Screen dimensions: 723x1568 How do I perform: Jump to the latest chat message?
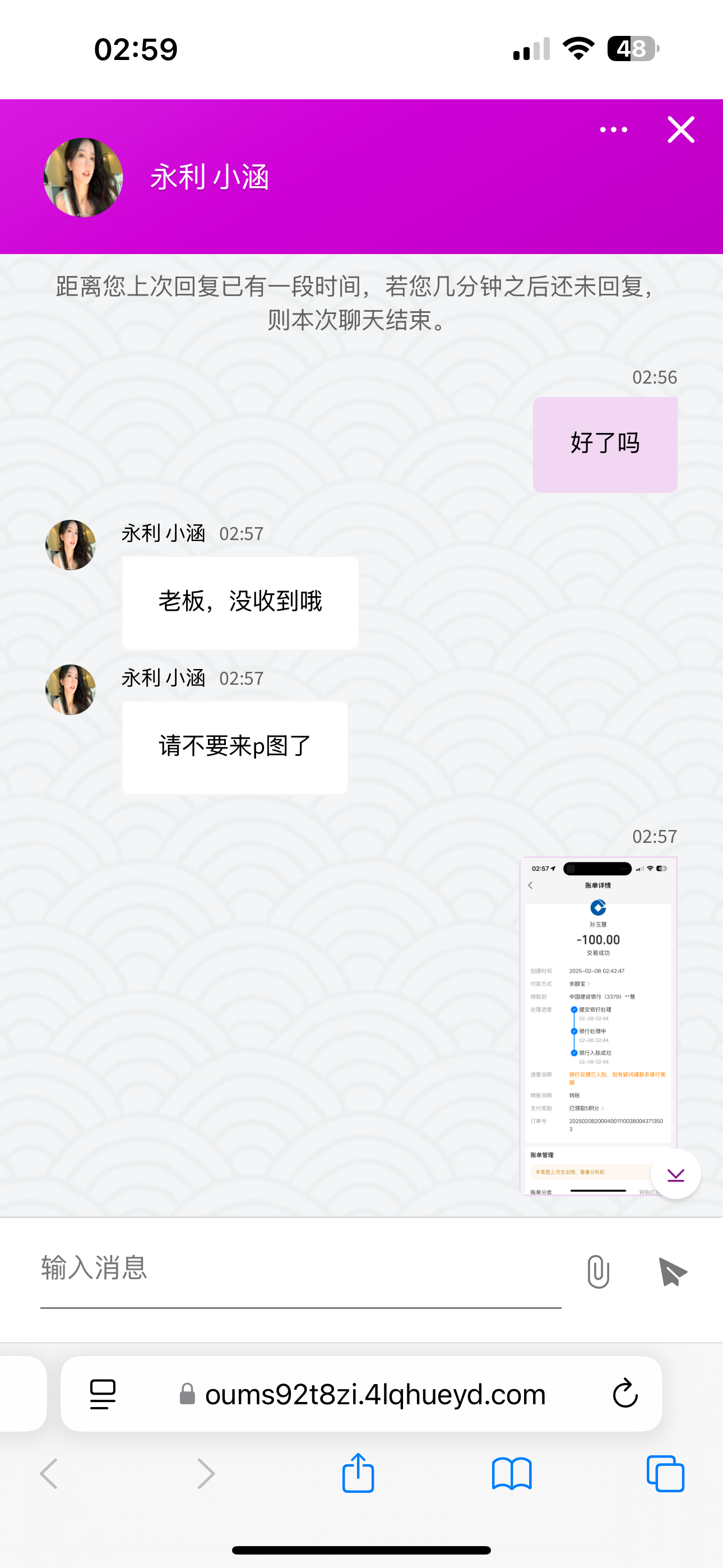coord(675,1174)
